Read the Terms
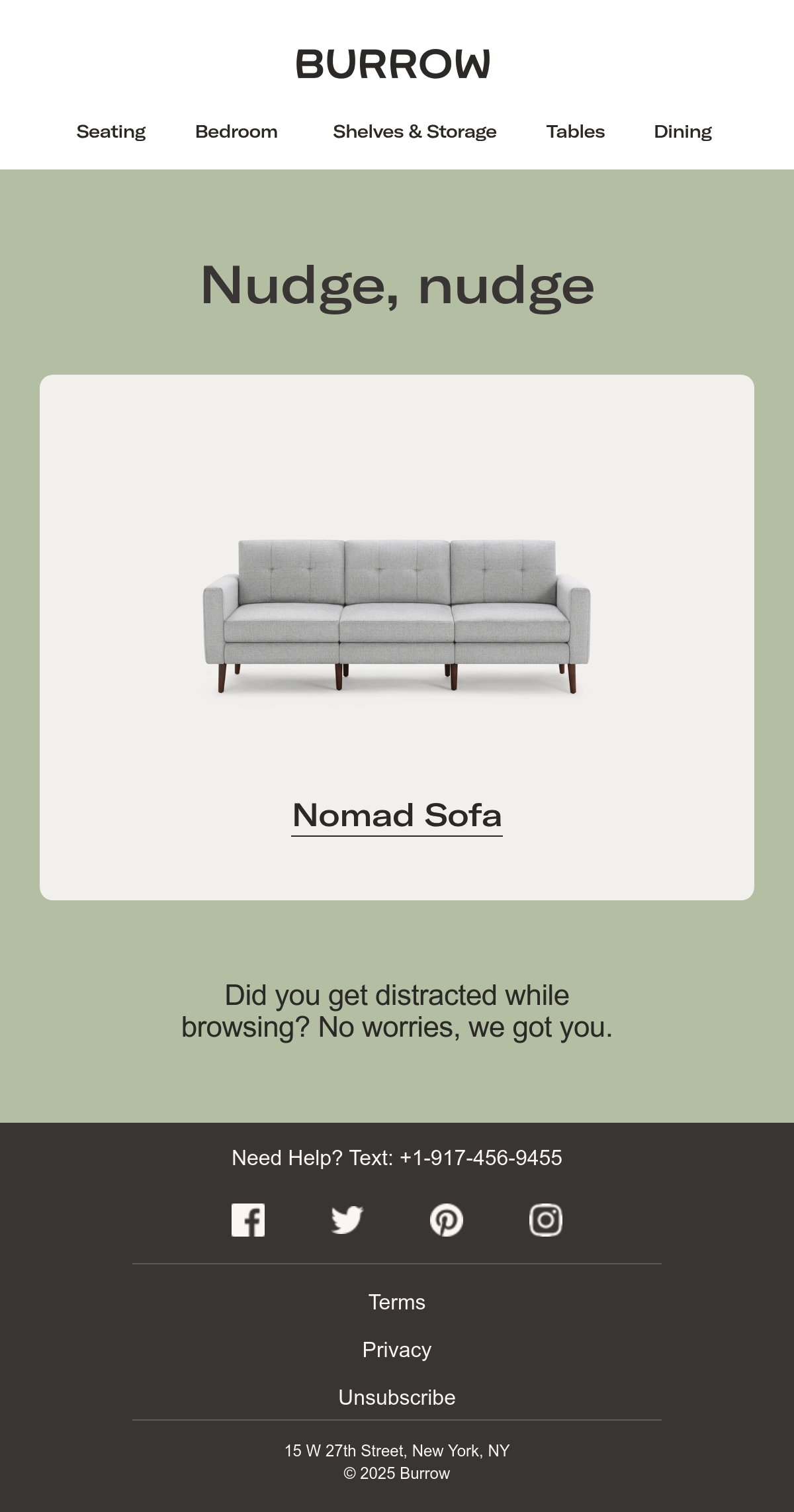Screen dimensions: 794x1512 pyautogui.click(x=397, y=1302)
